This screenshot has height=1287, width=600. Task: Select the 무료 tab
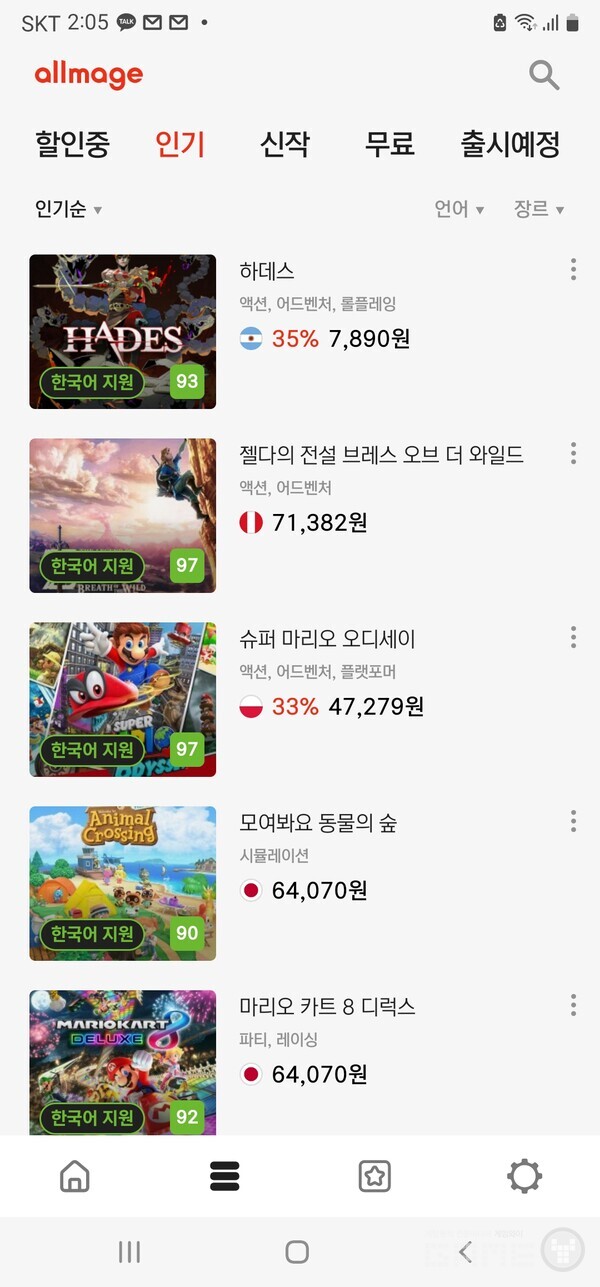click(389, 144)
